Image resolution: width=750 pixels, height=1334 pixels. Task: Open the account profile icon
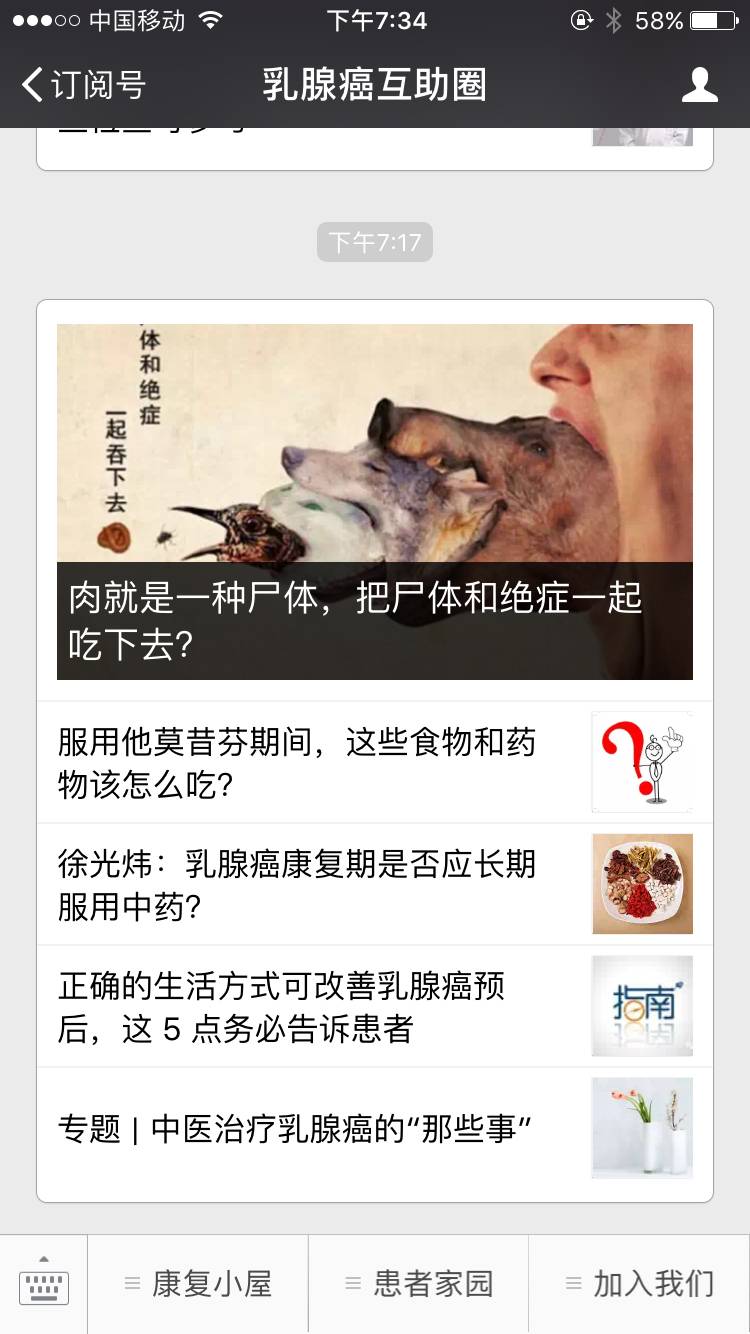(699, 85)
